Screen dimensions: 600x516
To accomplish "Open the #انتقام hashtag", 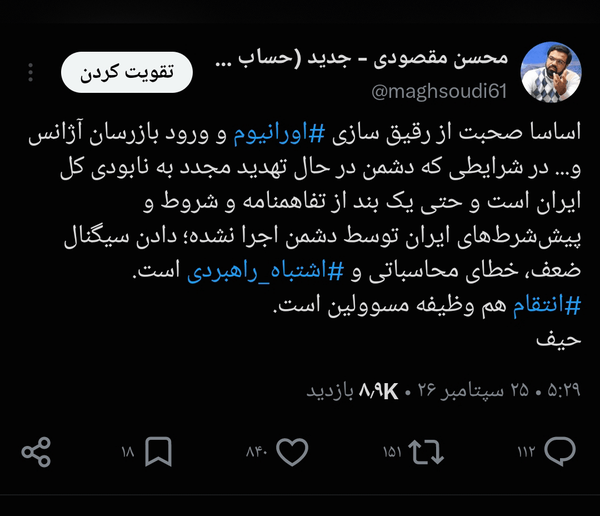I will [547, 305].
